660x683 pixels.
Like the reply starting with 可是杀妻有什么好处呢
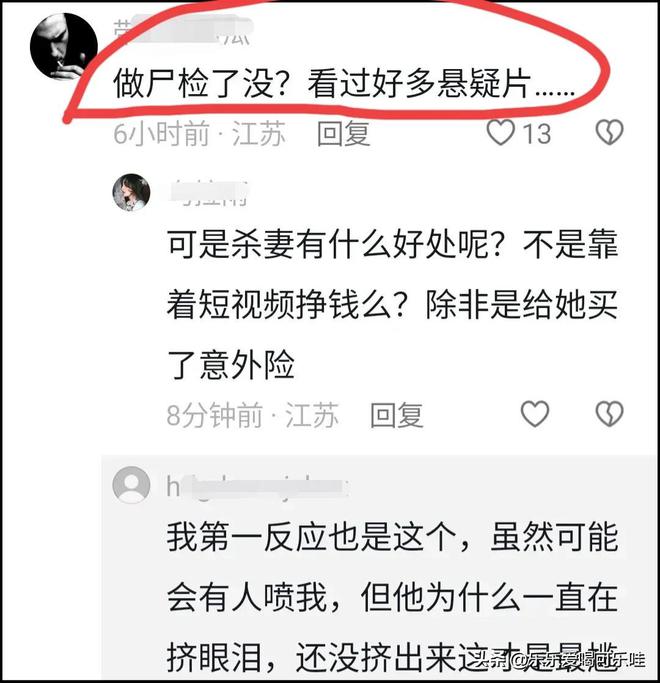(x=535, y=415)
